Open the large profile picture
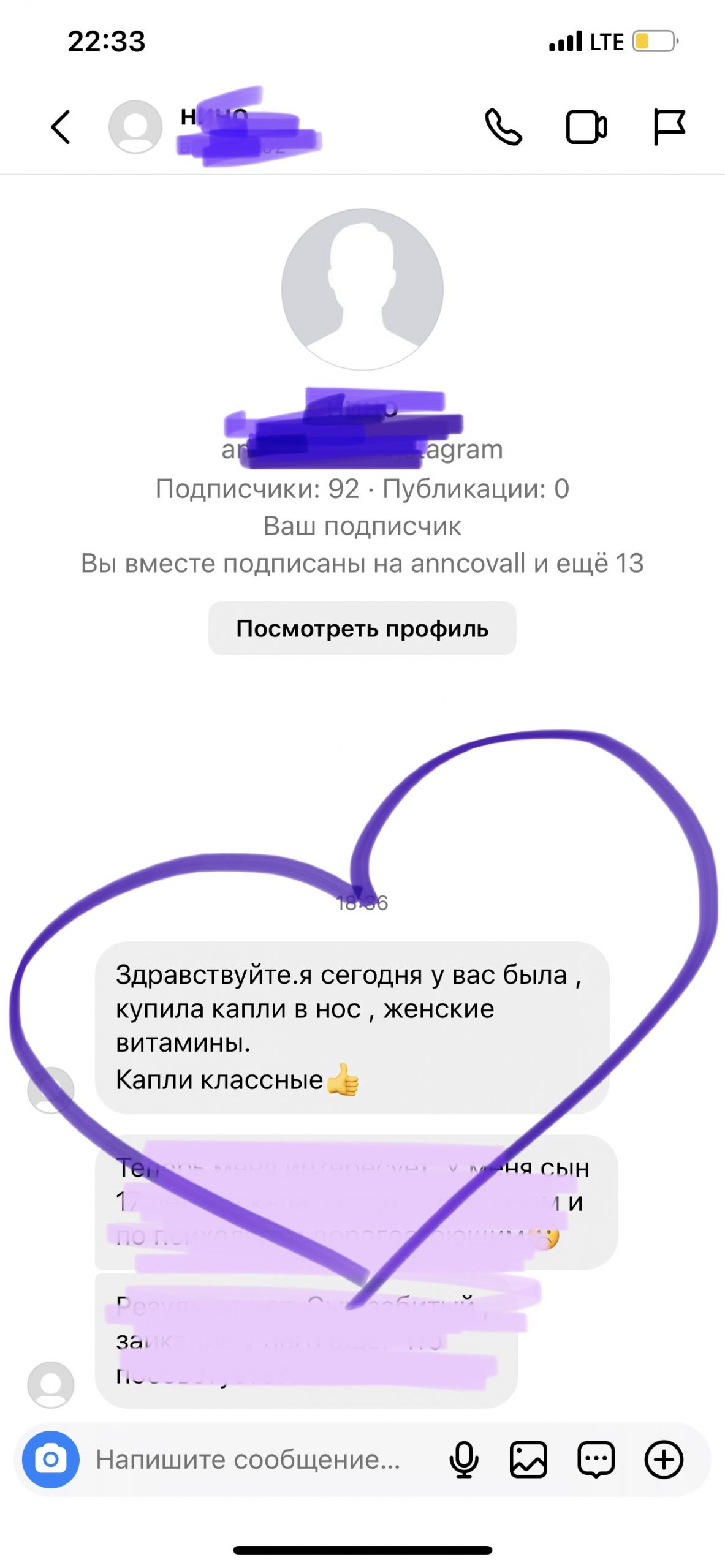The width and height of the screenshot is (725, 1568). click(x=362, y=289)
